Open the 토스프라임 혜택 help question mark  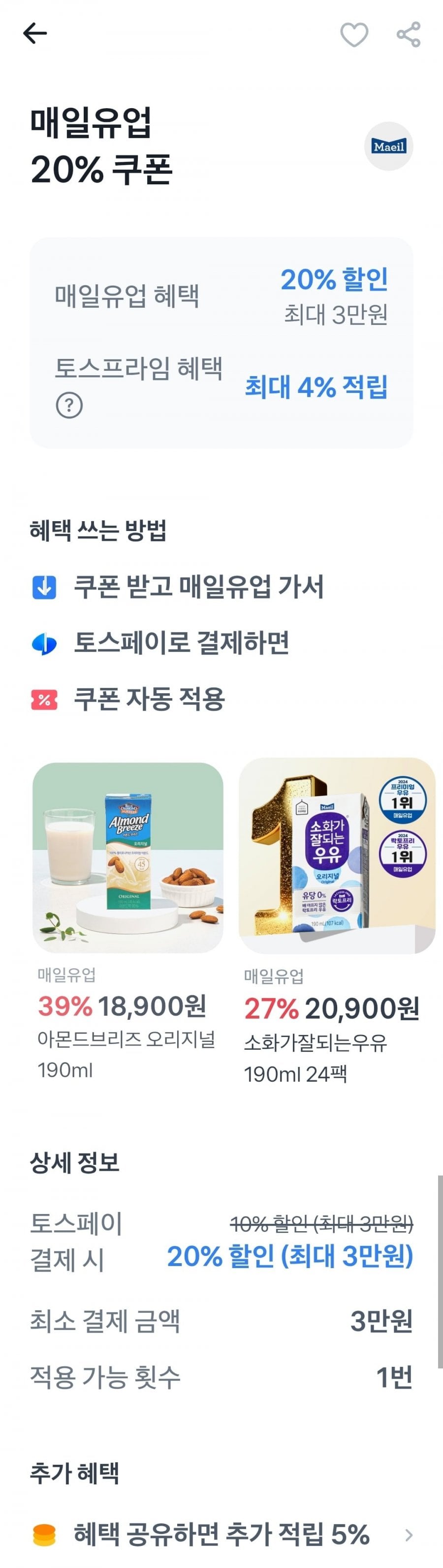click(69, 405)
